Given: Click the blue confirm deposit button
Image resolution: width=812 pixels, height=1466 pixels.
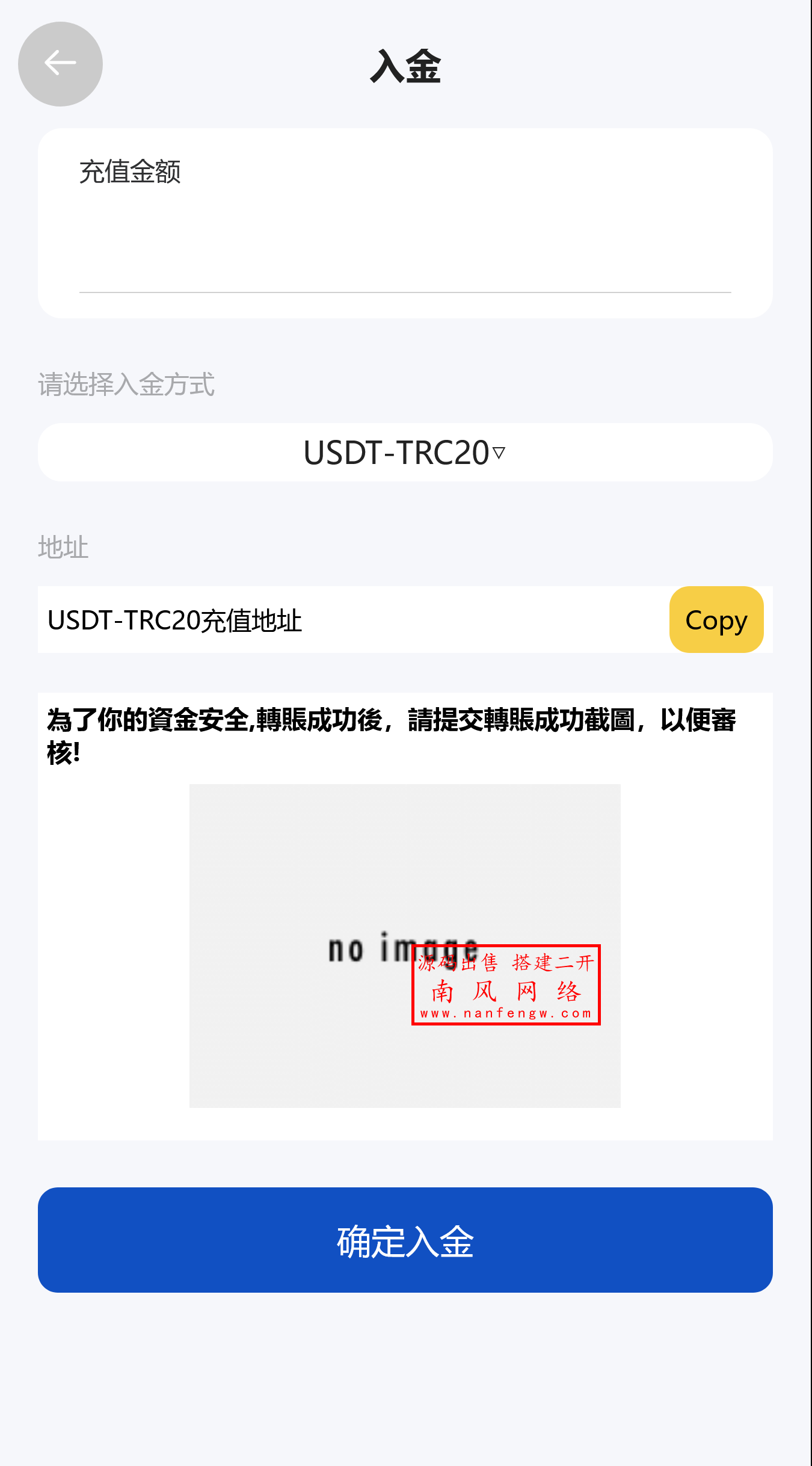Looking at the screenshot, I should click(405, 1242).
